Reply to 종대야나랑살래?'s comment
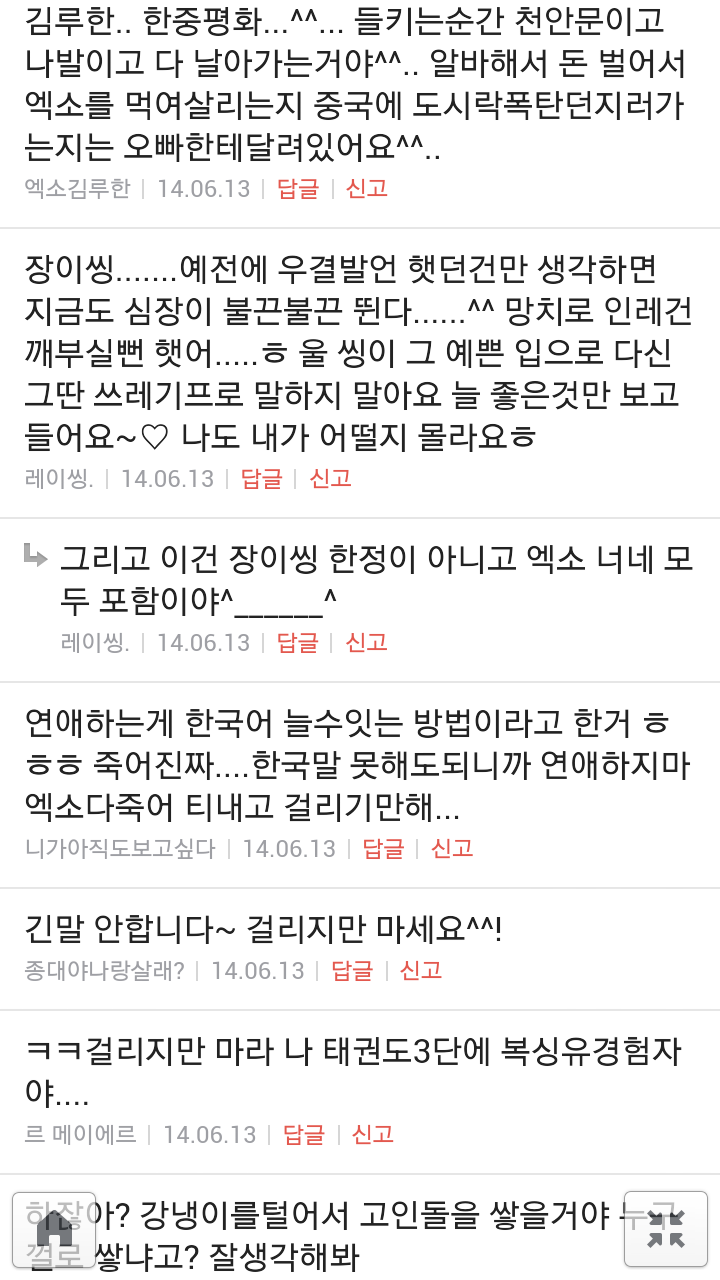This screenshot has height=1280, width=720. 351,970
